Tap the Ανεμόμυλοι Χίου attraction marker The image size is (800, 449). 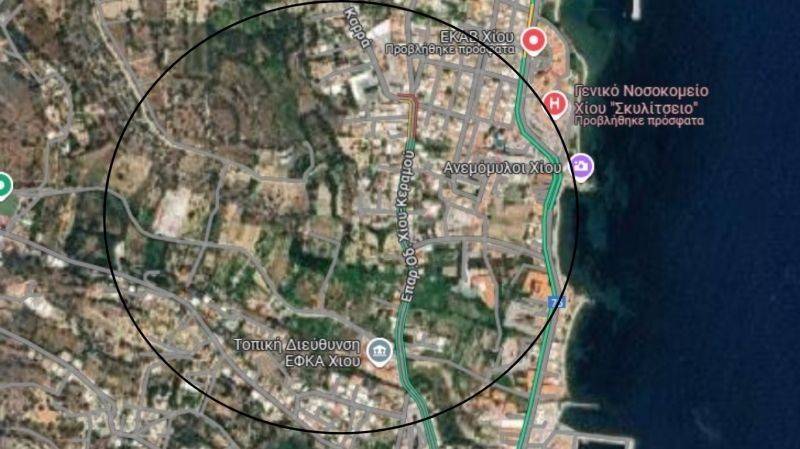581,166
